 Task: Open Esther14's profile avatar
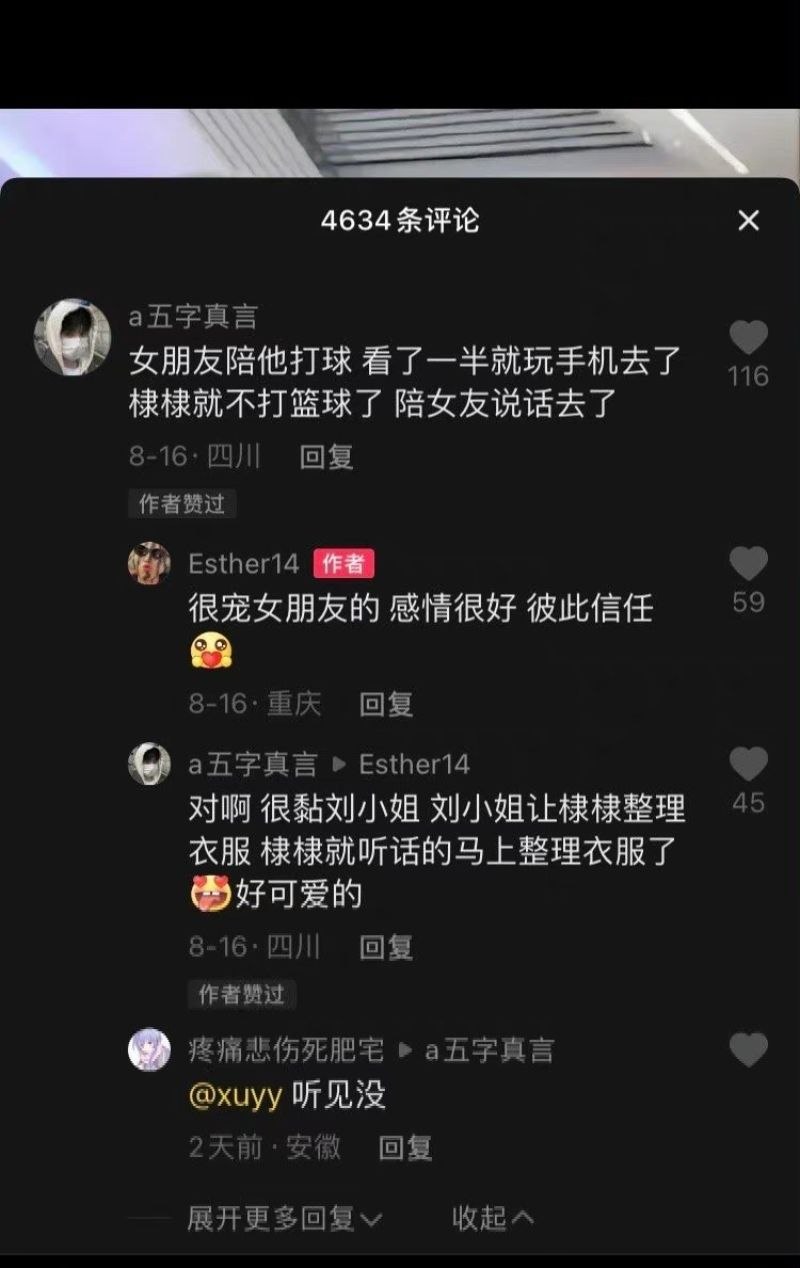149,564
